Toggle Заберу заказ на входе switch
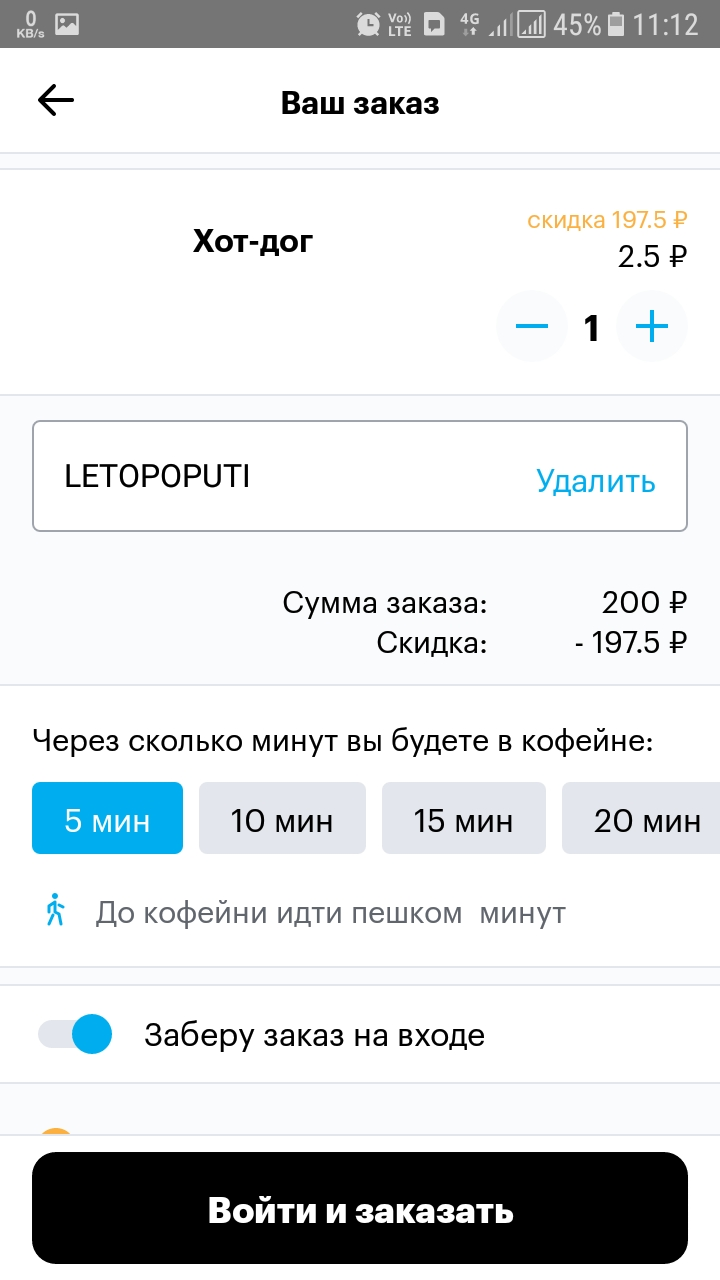The height and width of the screenshot is (1280, 720). pyautogui.click(x=74, y=1034)
